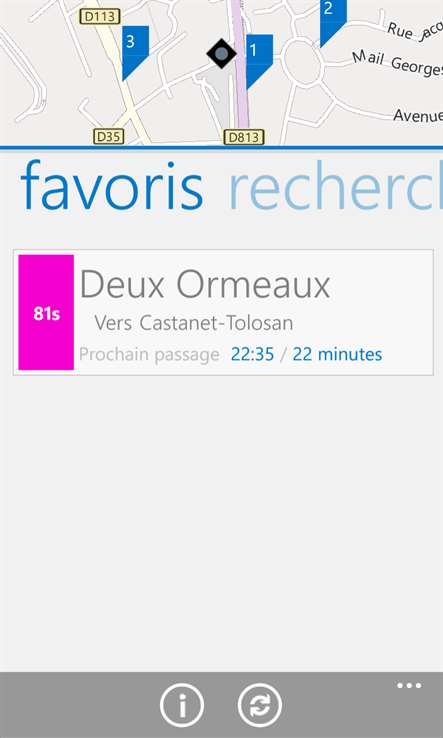Open the info button in the app bar

click(182, 705)
